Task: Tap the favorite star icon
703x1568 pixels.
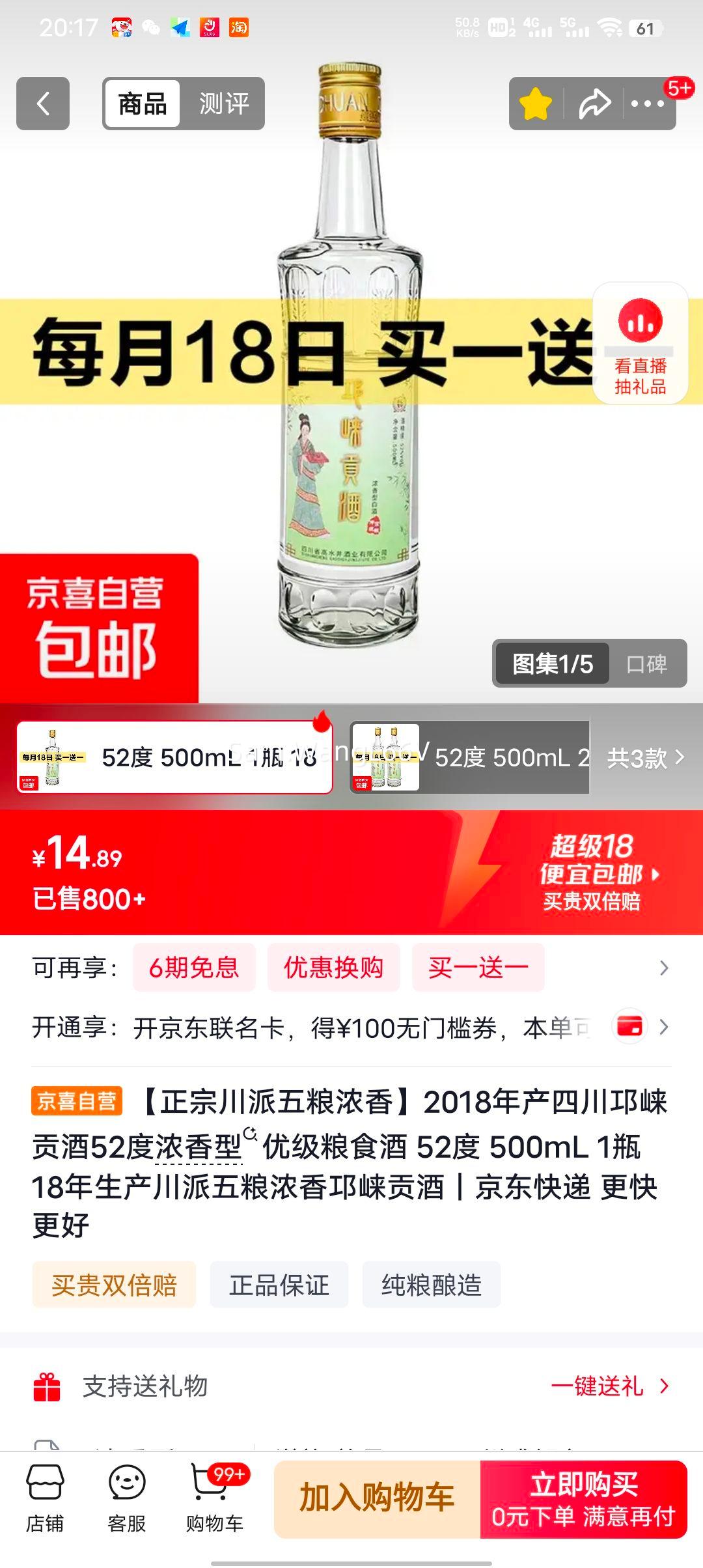Action: [535, 104]
